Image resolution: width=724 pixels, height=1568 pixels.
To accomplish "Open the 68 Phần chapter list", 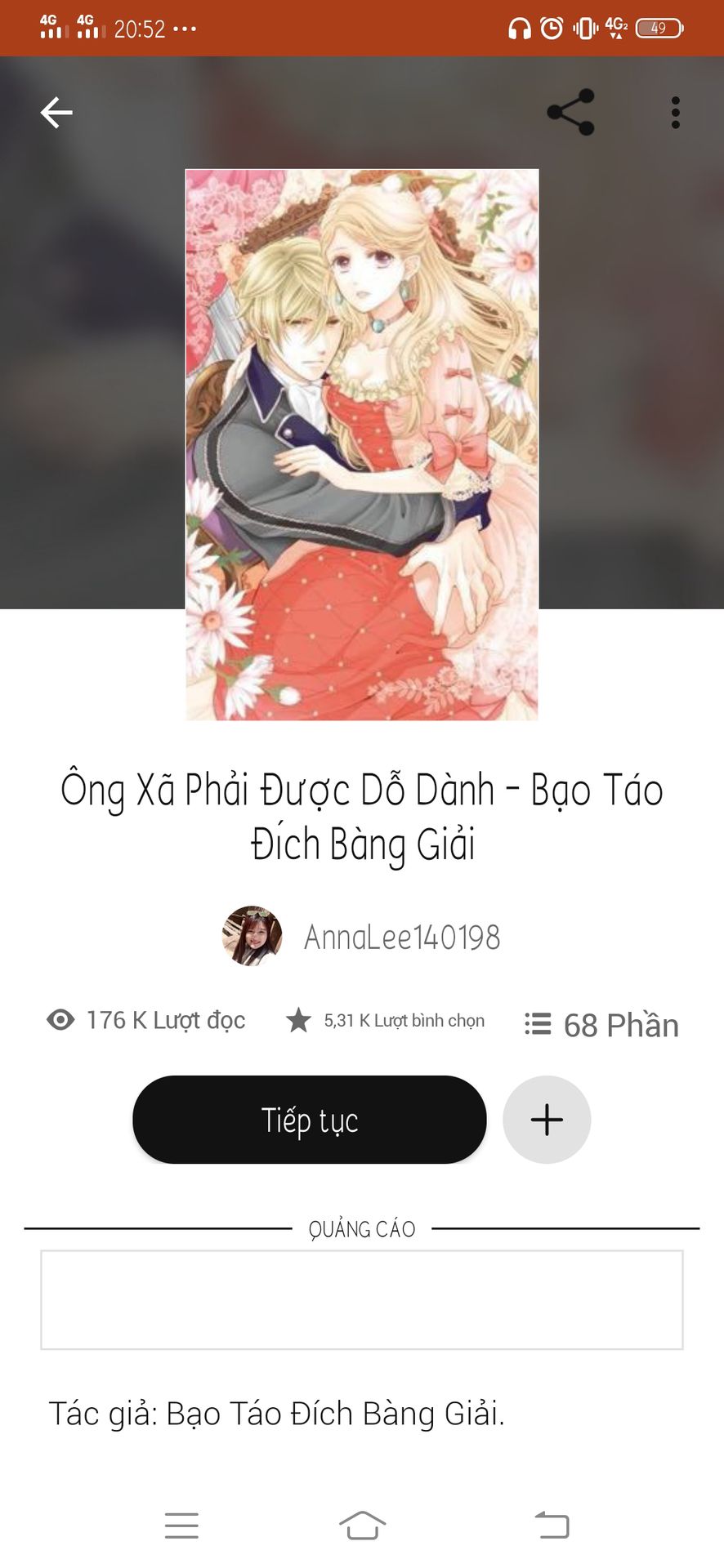I will click(602, 1025).
